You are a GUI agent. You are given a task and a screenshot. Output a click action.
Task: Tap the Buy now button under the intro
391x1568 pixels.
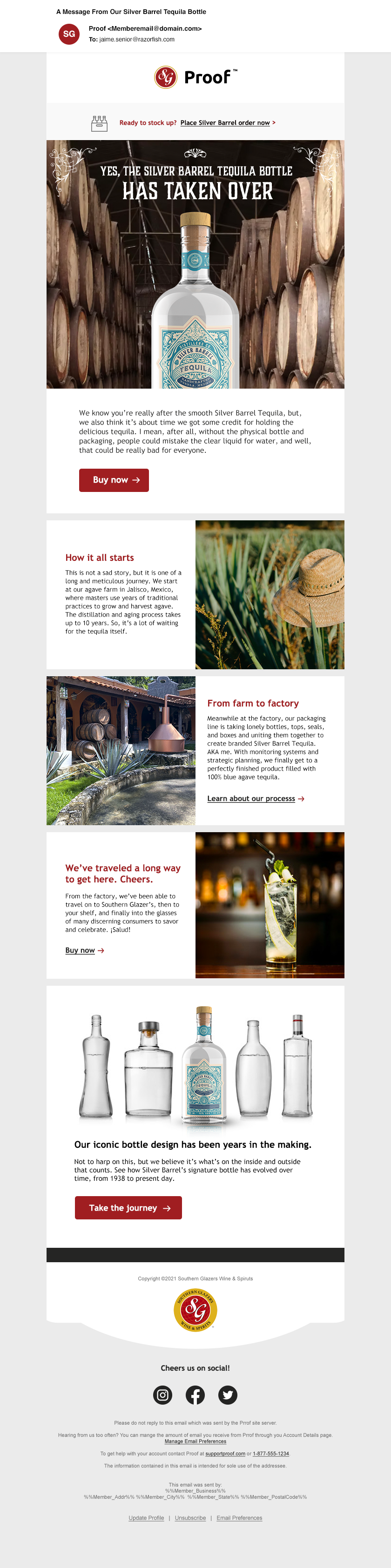click(114, 480)
